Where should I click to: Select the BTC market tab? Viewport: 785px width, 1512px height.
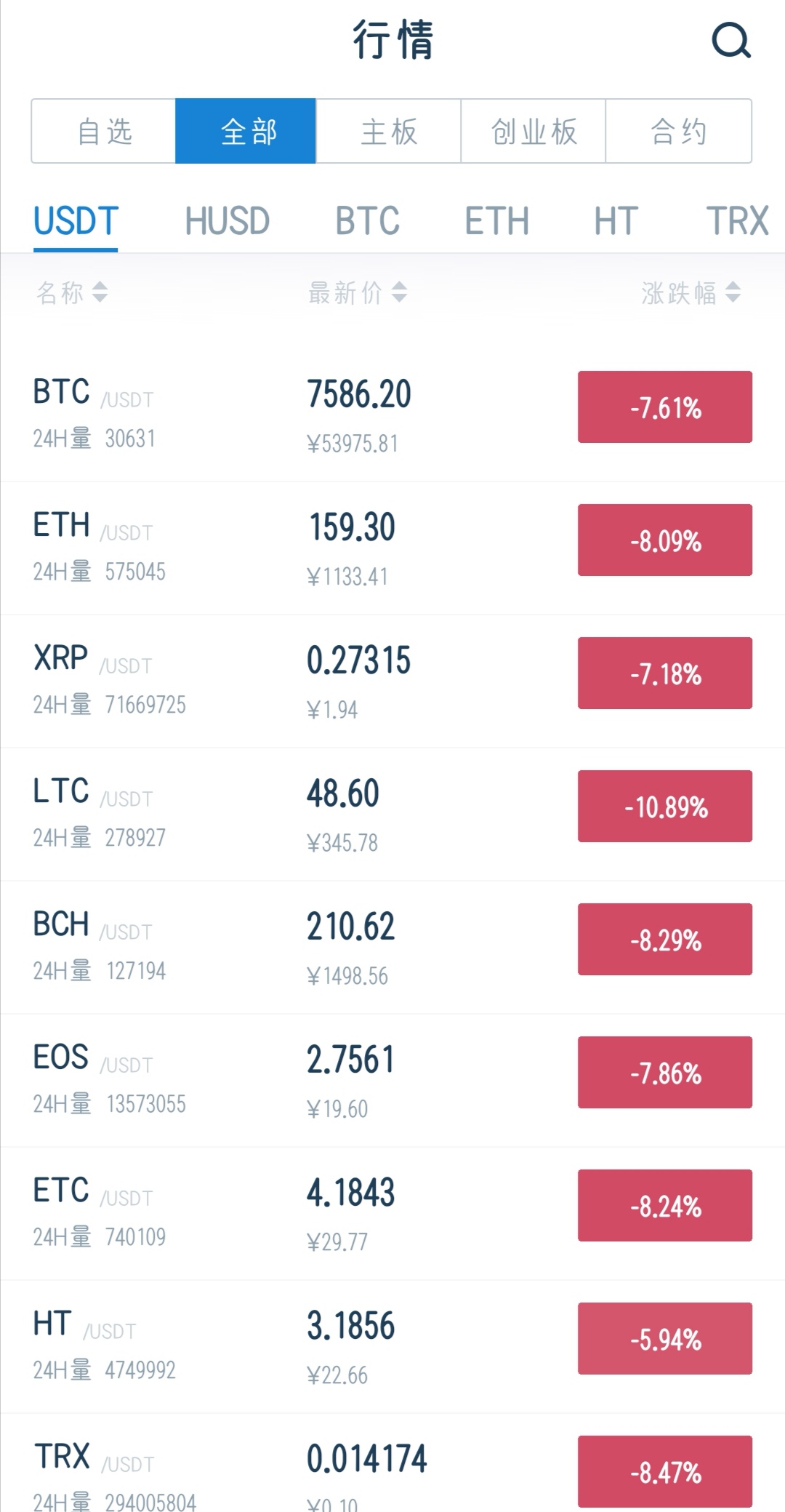coord(367,221)
